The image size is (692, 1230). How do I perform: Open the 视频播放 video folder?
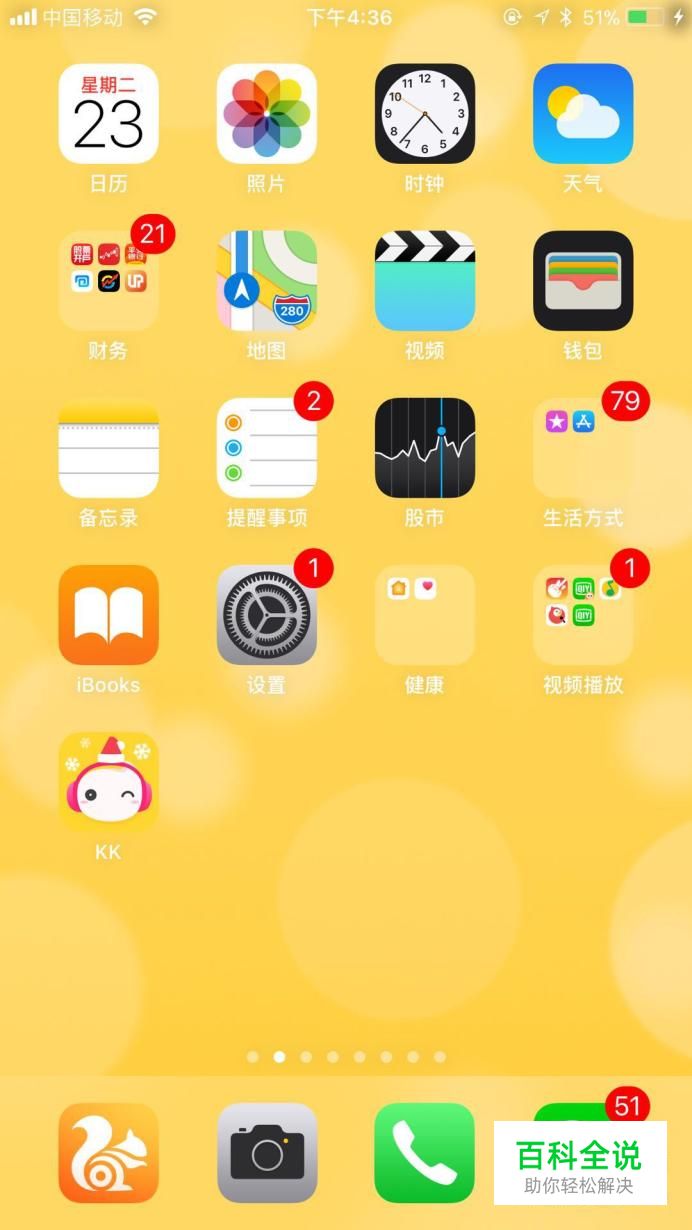point(582,615)
